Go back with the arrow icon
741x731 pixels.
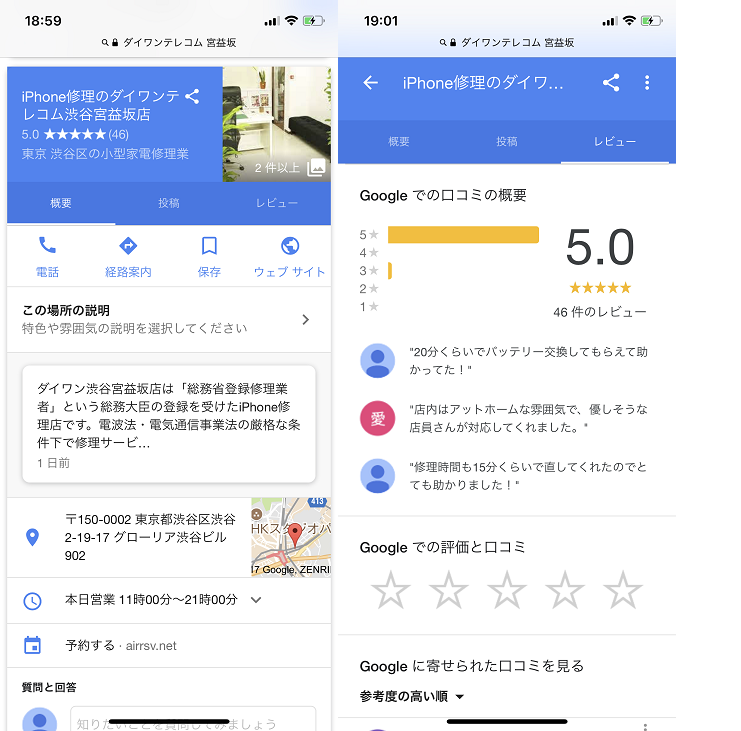371,83
